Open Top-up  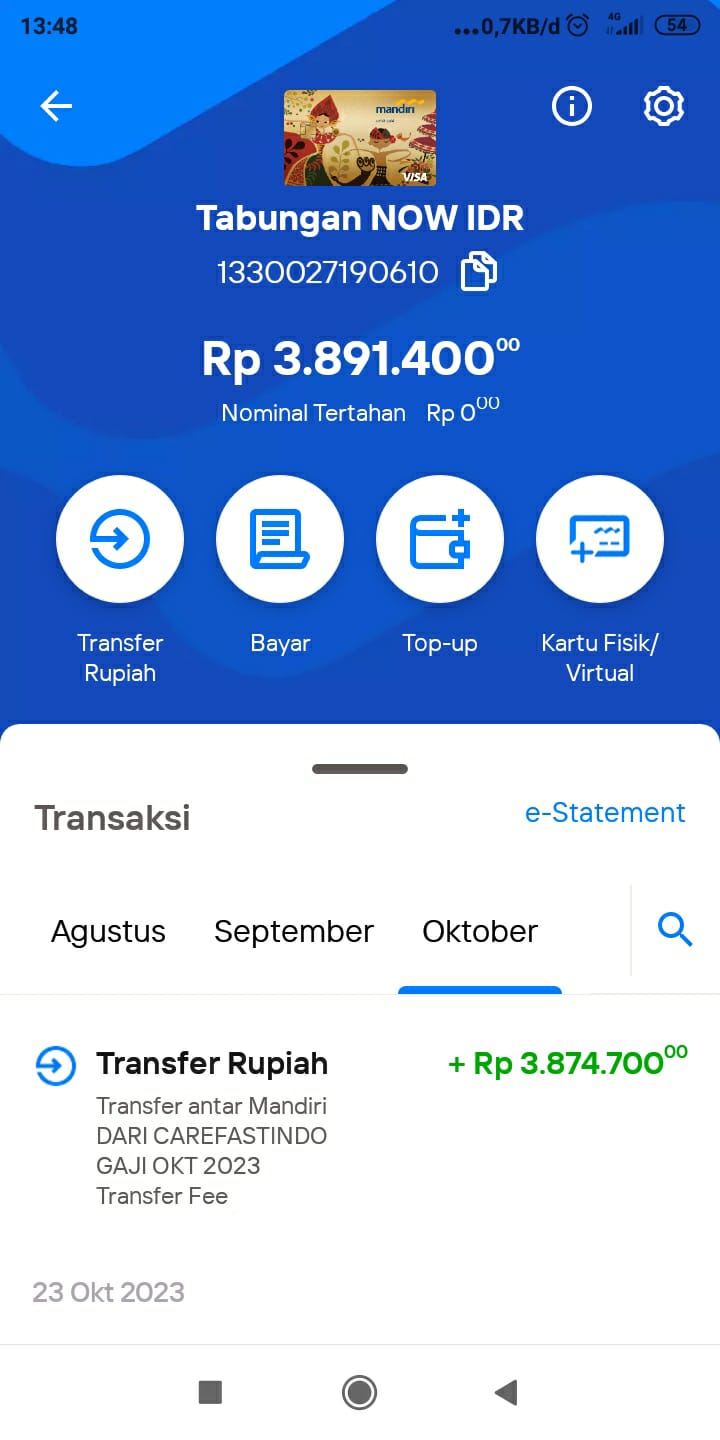click(440, 540)
